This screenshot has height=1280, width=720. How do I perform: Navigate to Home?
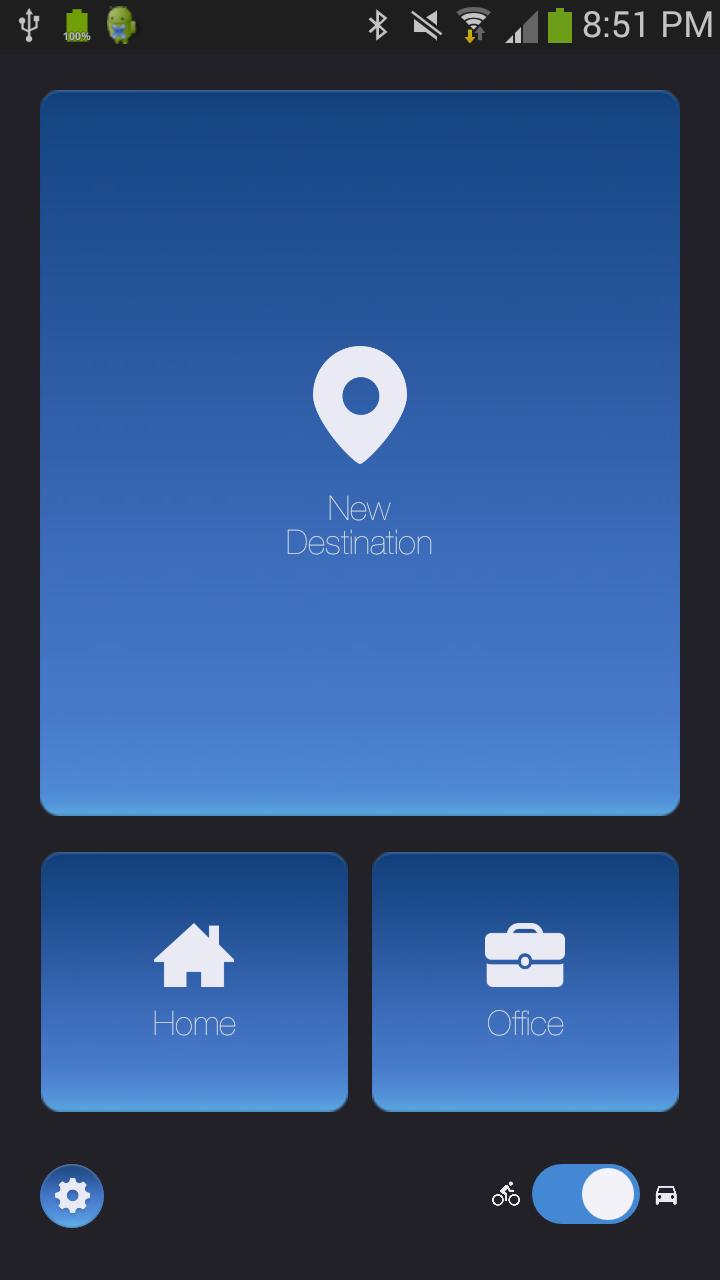click(194, 981)
